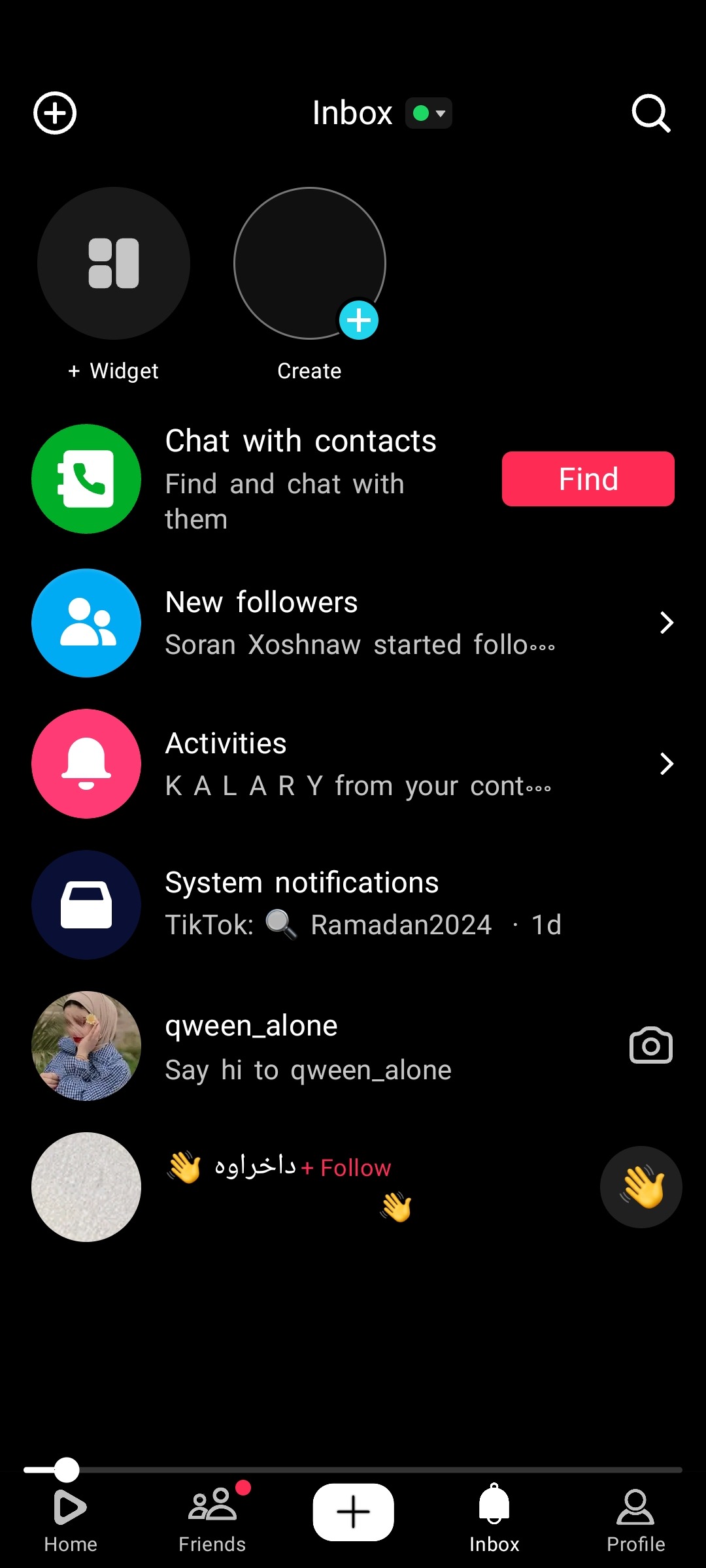Tap the Create story circle
The image size is (706, 1568).
tap(310, 263)
